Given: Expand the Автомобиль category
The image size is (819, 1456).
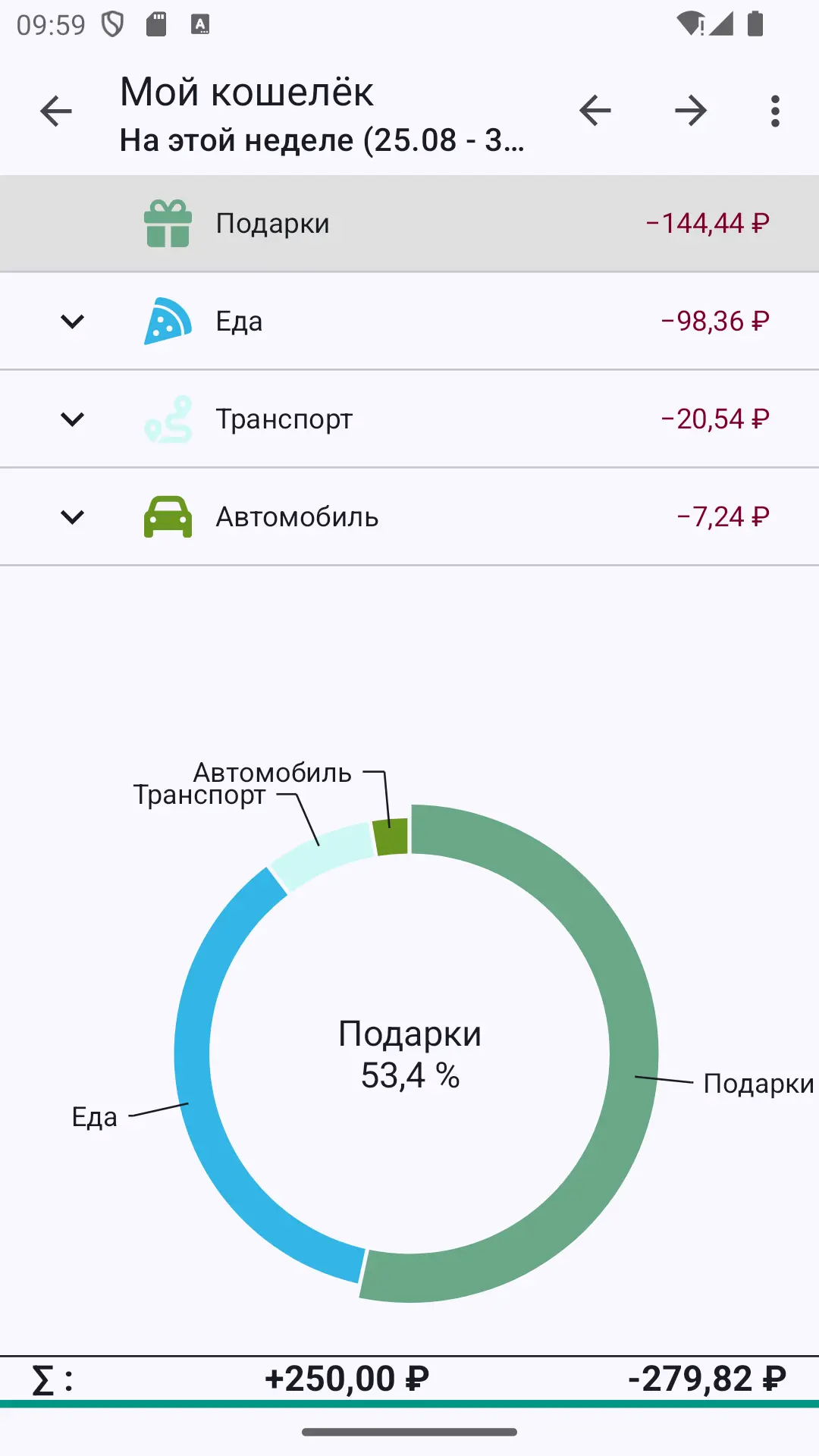Looking at the screenshot, I should tap(72, 517).
